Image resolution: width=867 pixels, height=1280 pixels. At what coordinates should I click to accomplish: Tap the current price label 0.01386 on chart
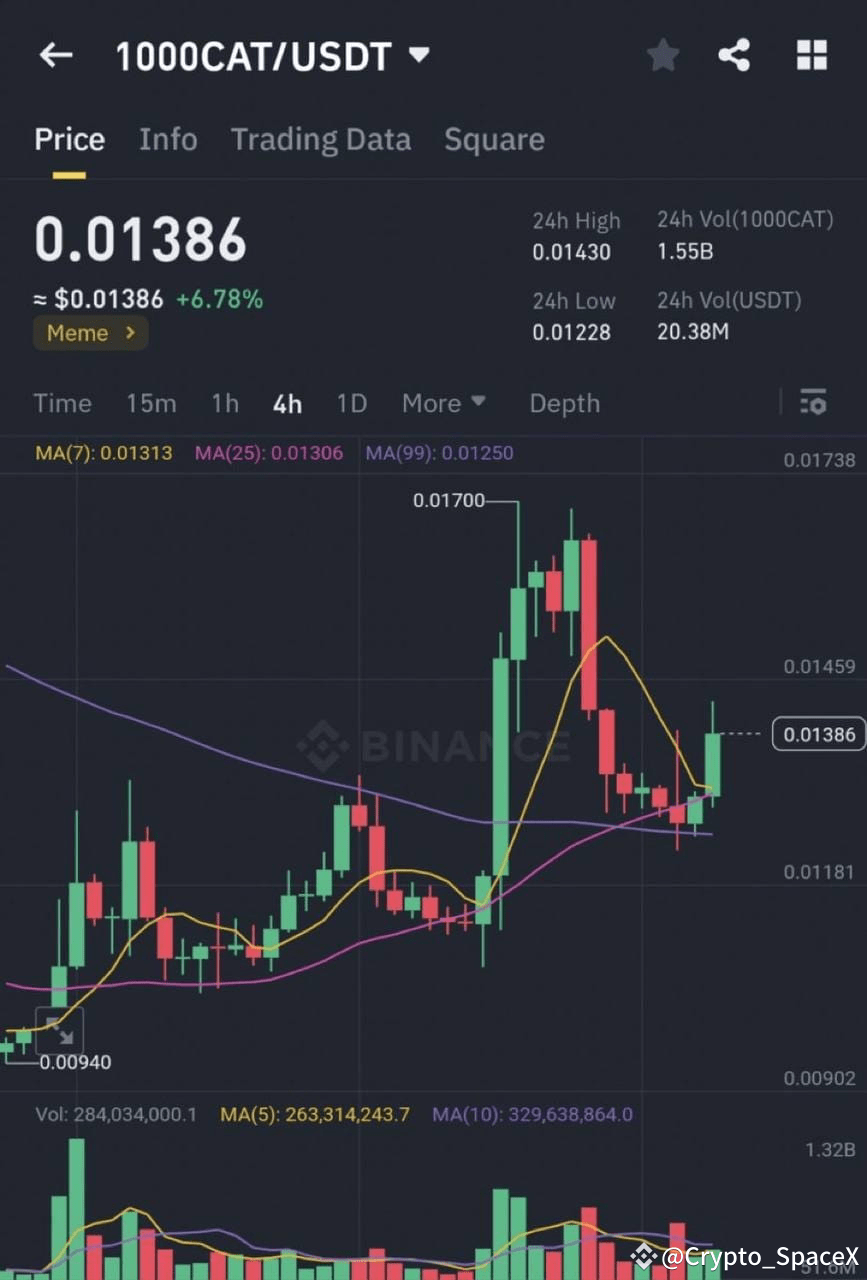(x=820, y=734)
